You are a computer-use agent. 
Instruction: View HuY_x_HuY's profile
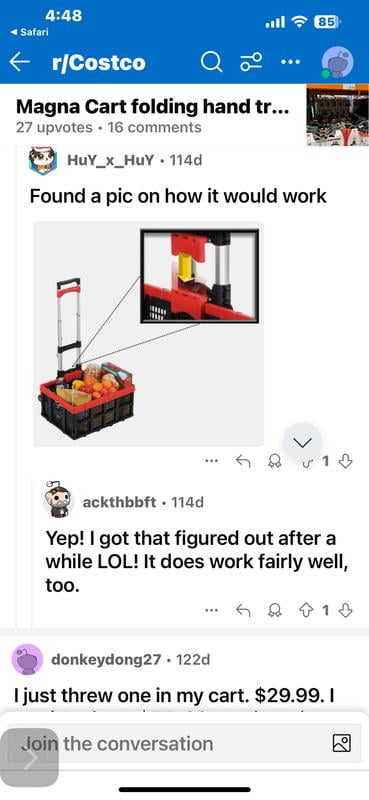tap(110, 161)
